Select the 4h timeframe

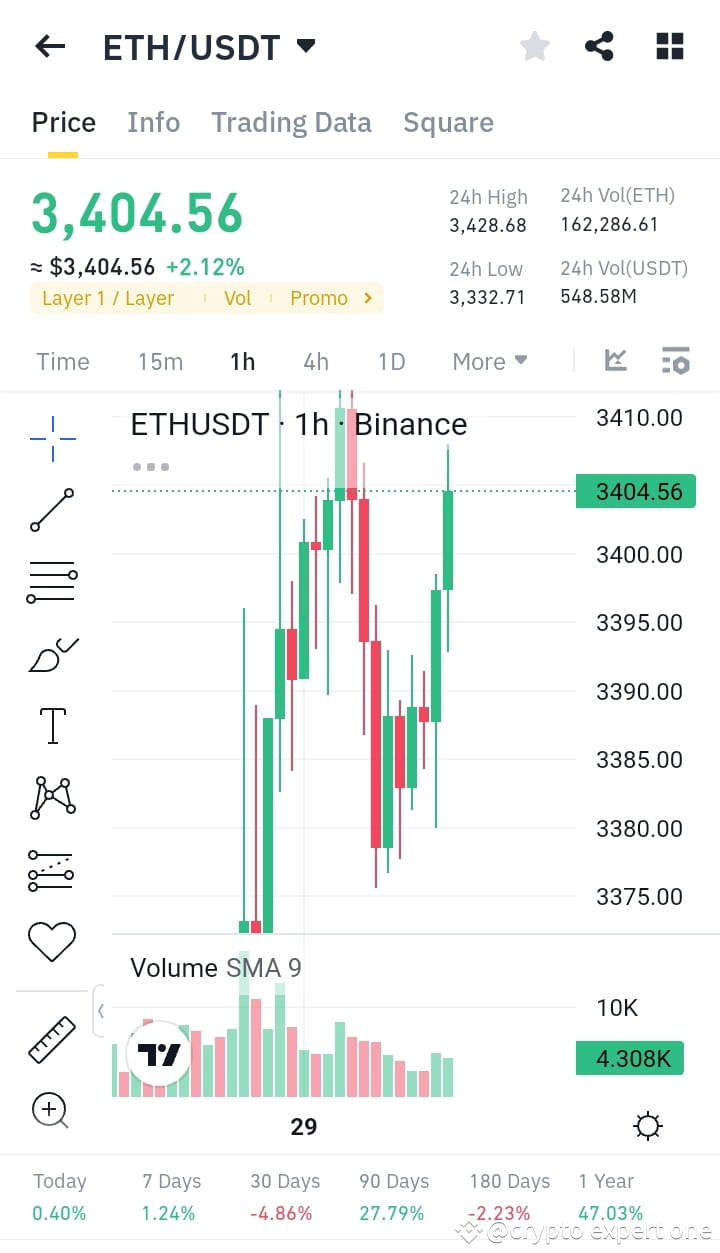click(x=316, y=361)
